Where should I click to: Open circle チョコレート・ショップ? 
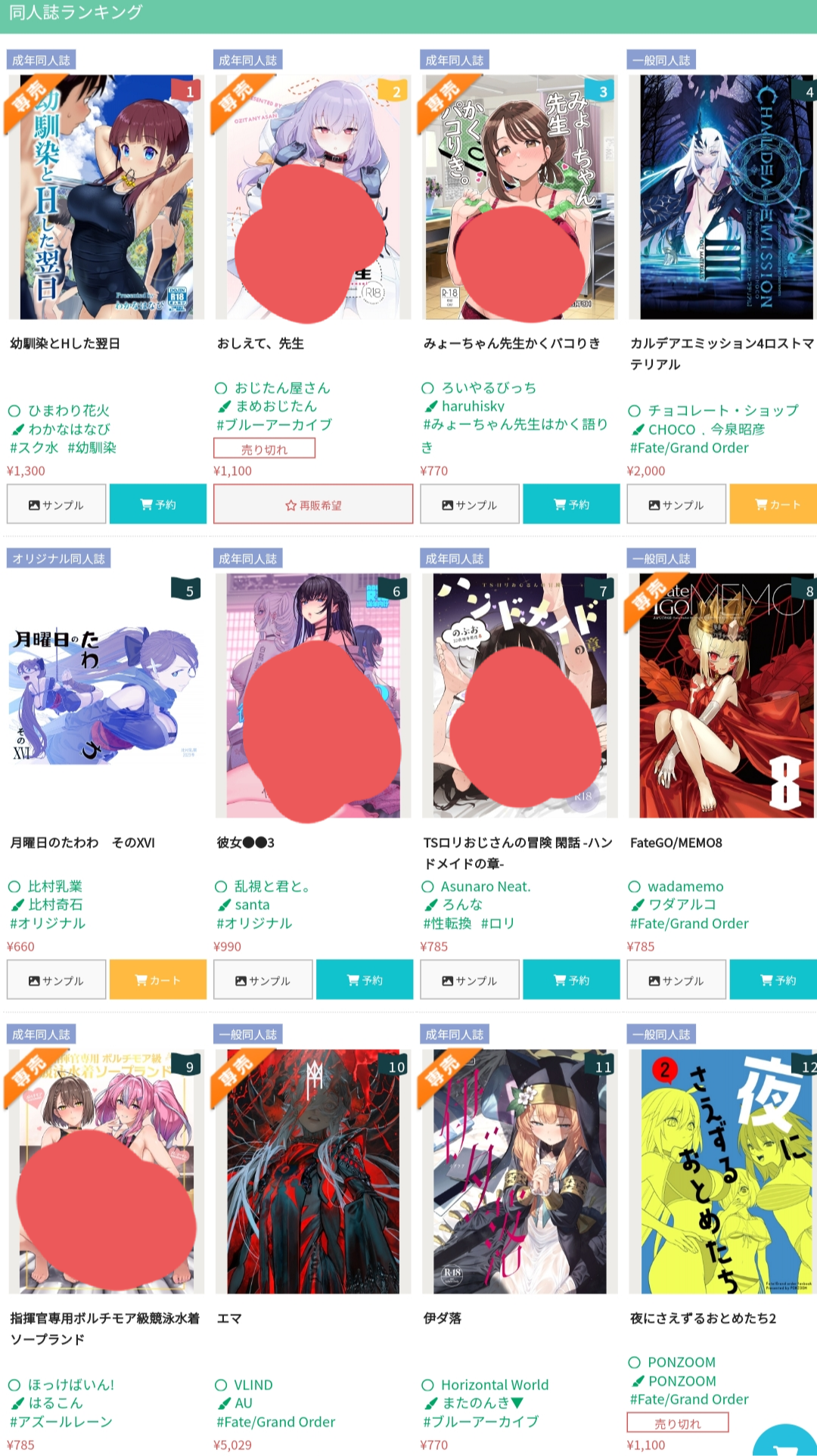pos(723,411)
